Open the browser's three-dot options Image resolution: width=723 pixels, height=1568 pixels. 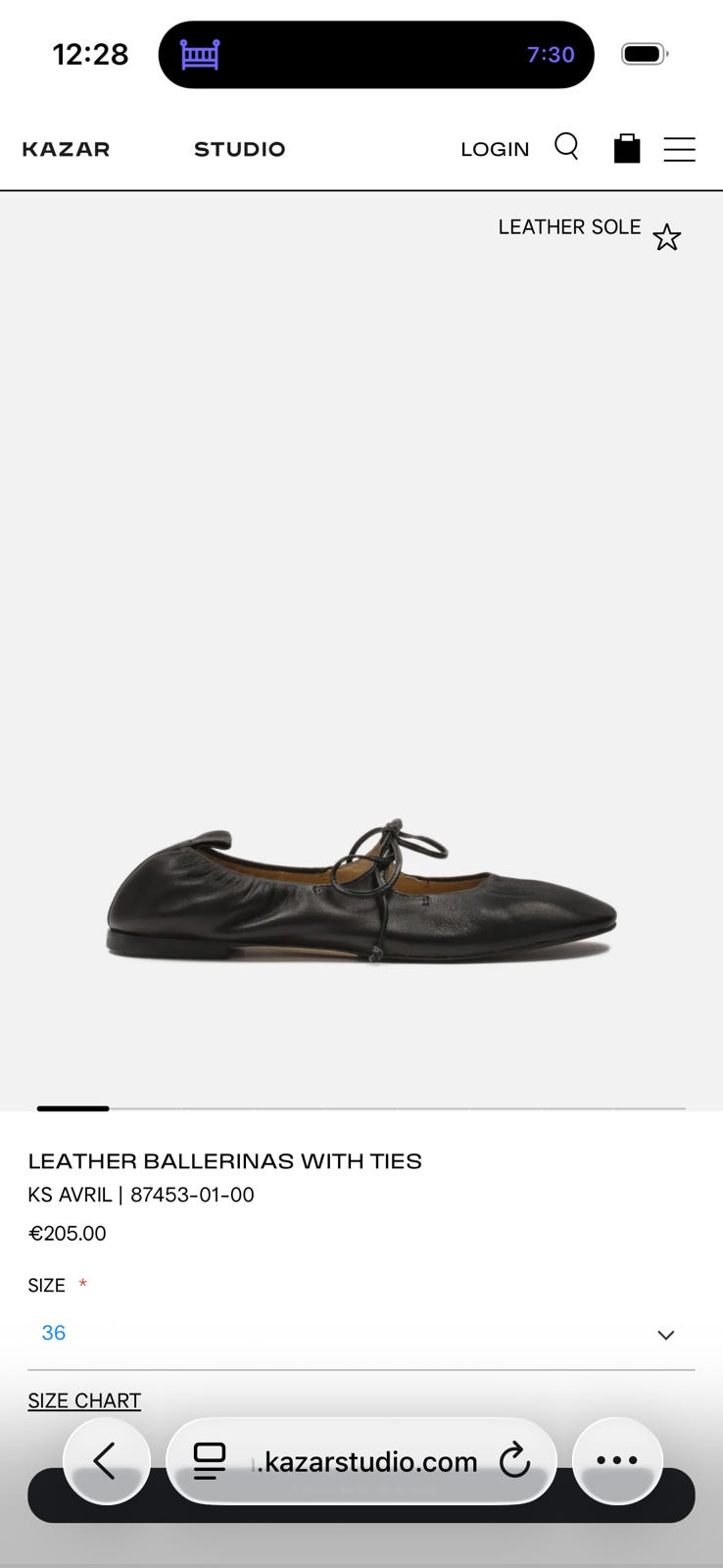pos(617,1461)
